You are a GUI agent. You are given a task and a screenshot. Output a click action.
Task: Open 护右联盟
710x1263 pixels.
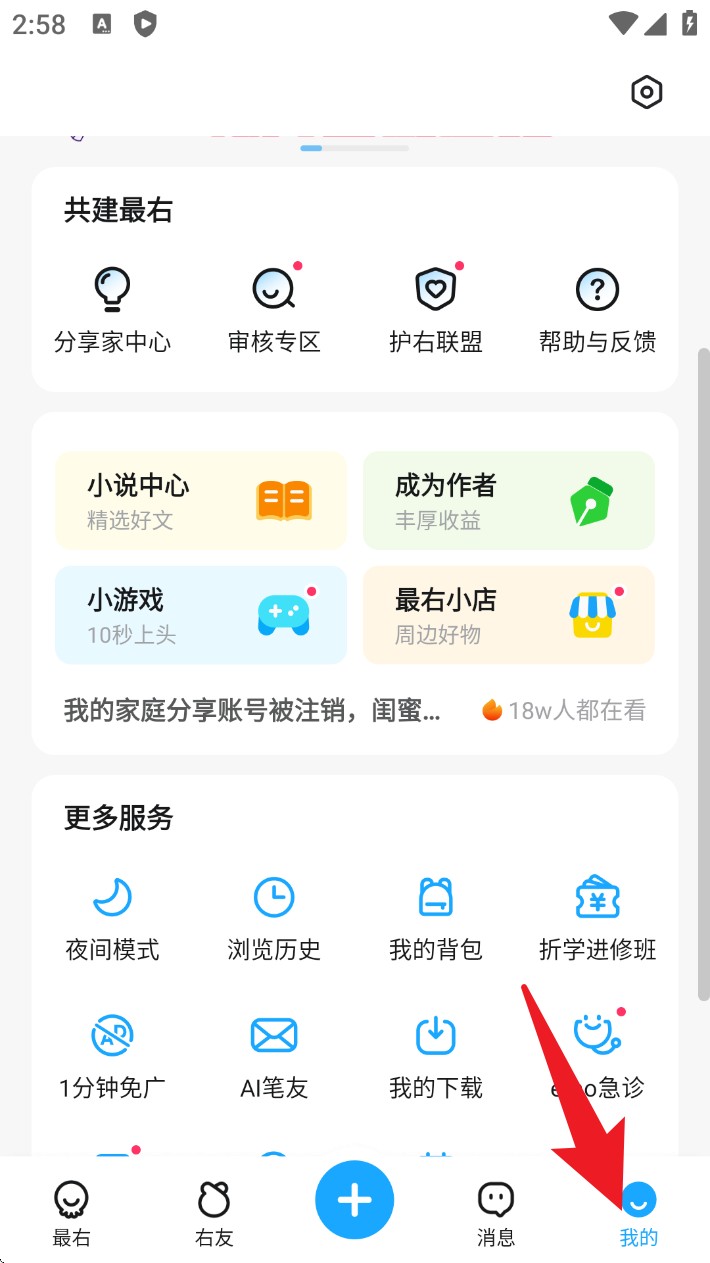(436, 310)
